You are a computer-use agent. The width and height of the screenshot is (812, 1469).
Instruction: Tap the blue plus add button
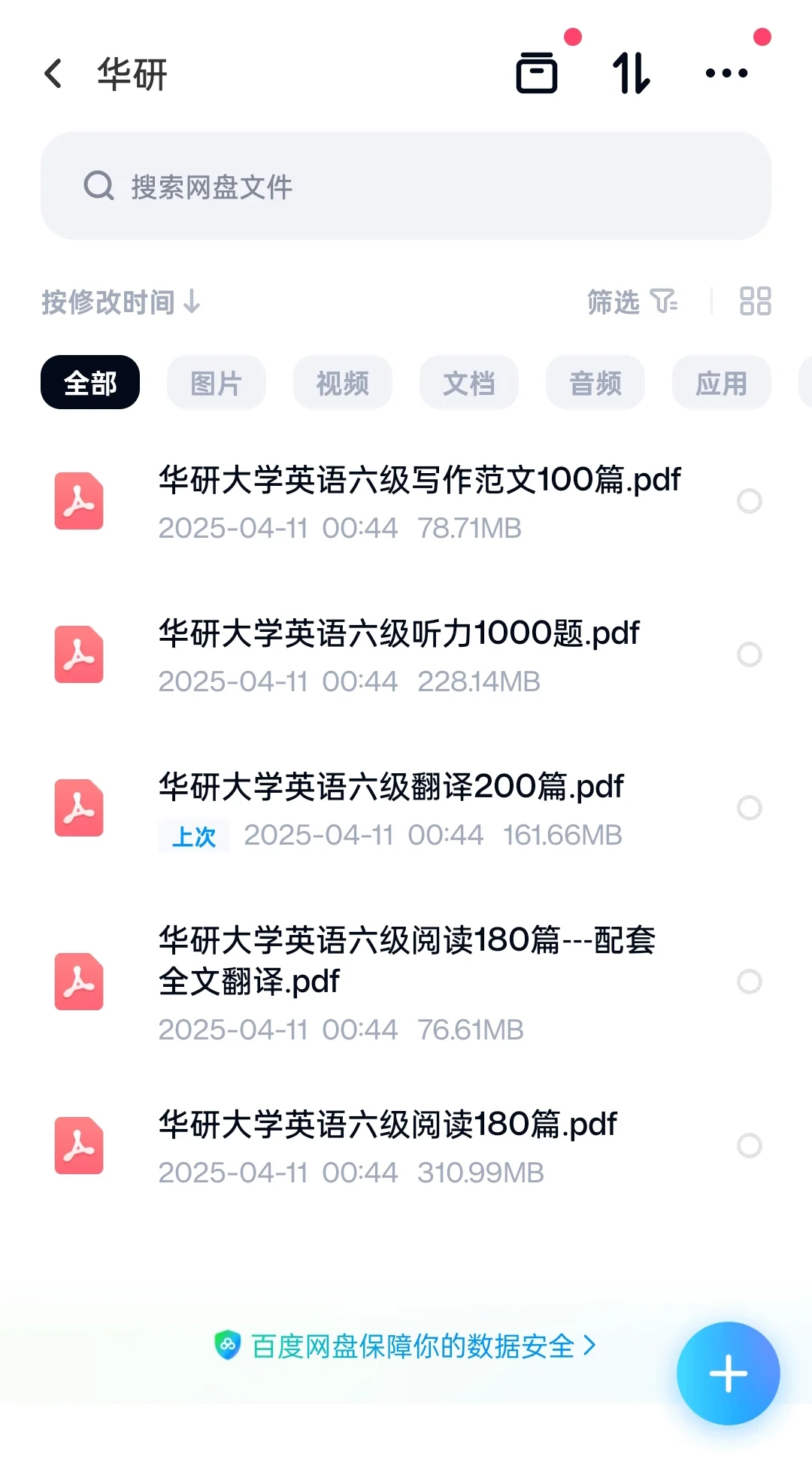click(x=728, y=1373)
